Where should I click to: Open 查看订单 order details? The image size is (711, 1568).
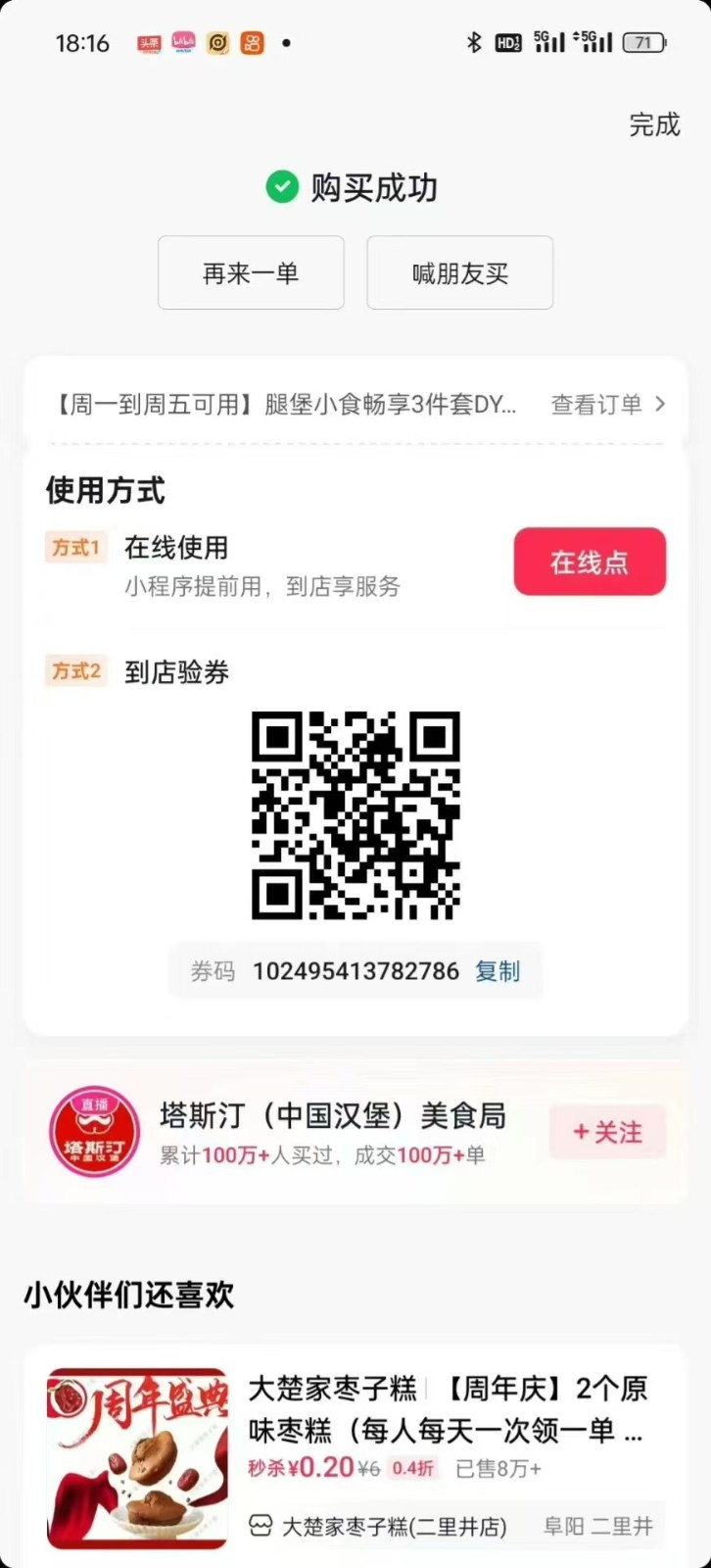tap(607, 404)
